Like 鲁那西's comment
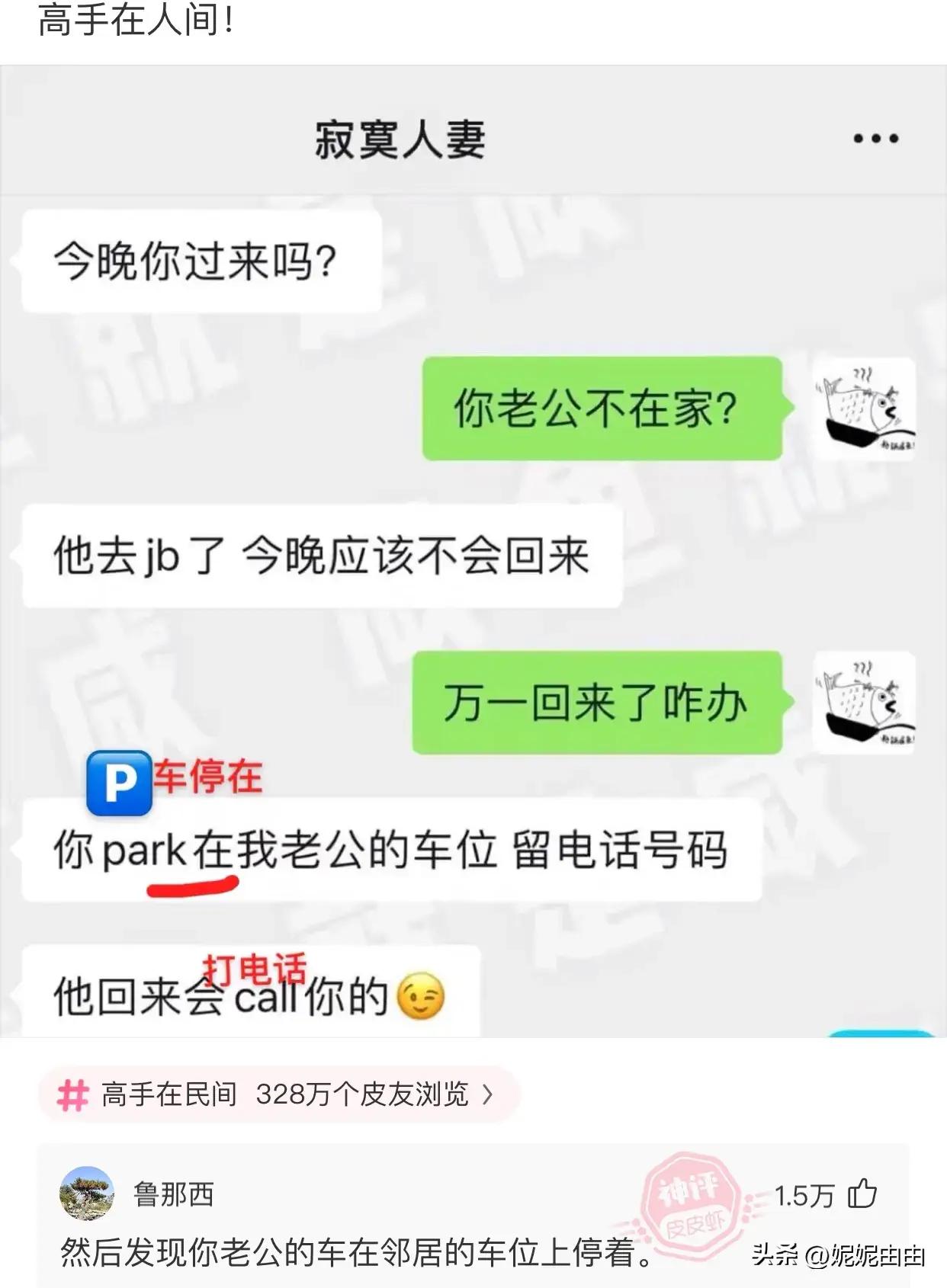The image size is (947, 1288). coord(862,1193)
